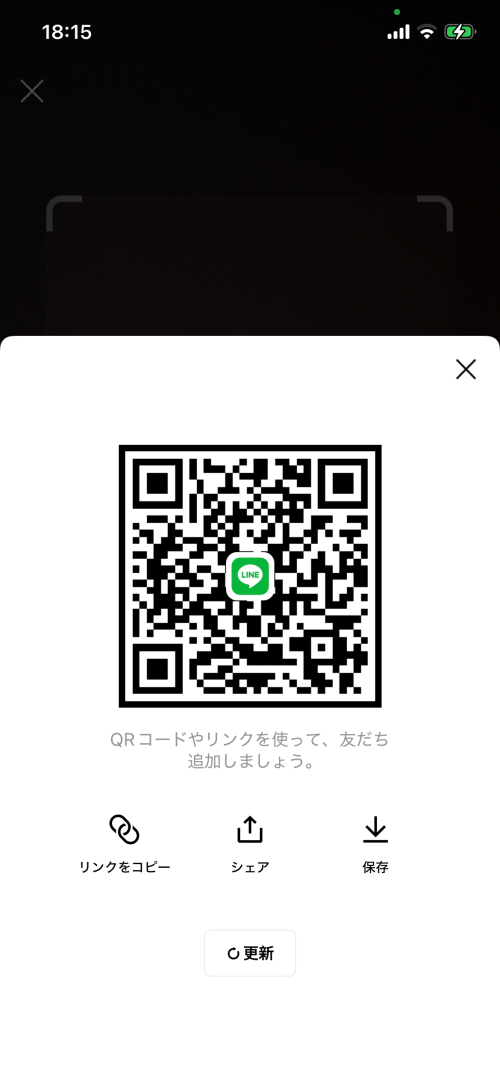Refresh the QR code with 更新

coord(250,953)
